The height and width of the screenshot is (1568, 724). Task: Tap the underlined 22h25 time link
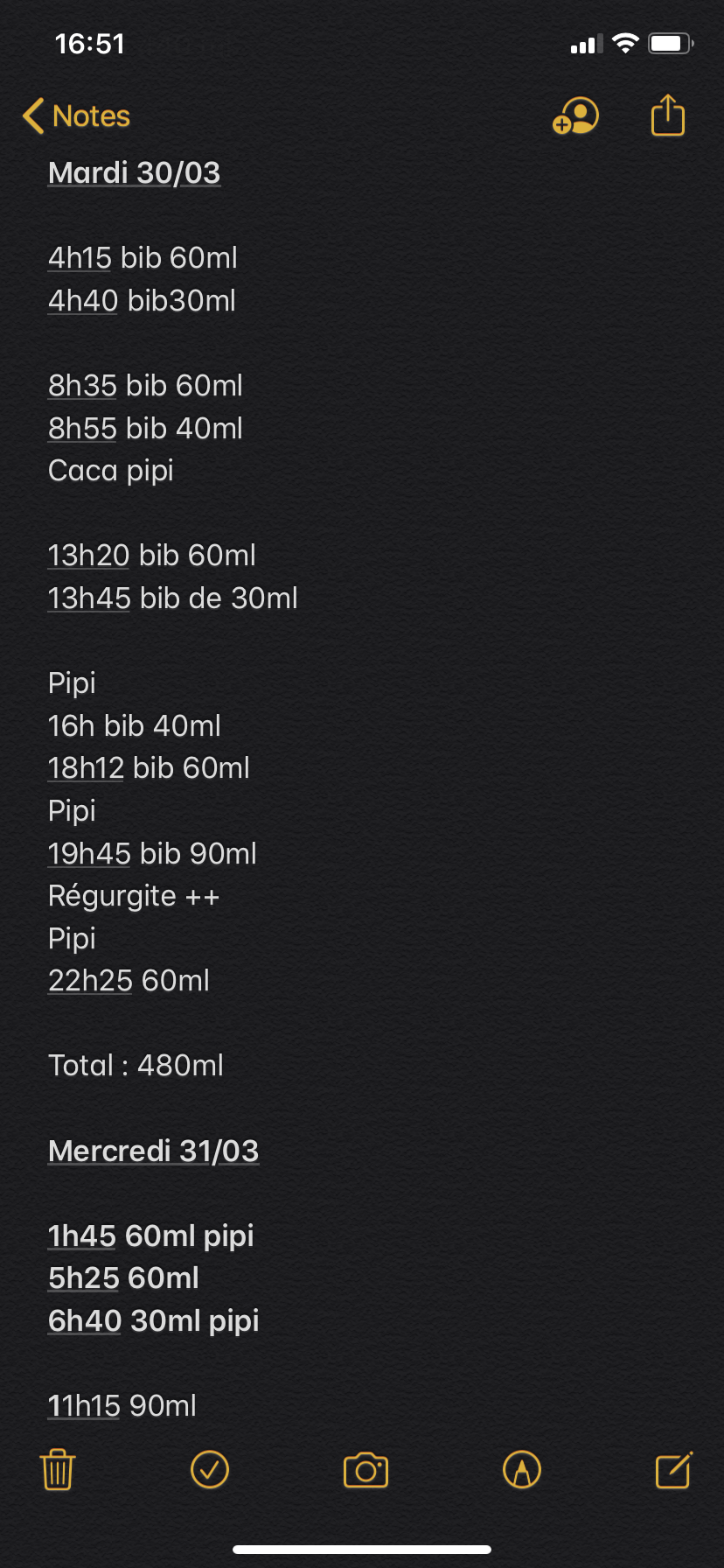(90, 981)
